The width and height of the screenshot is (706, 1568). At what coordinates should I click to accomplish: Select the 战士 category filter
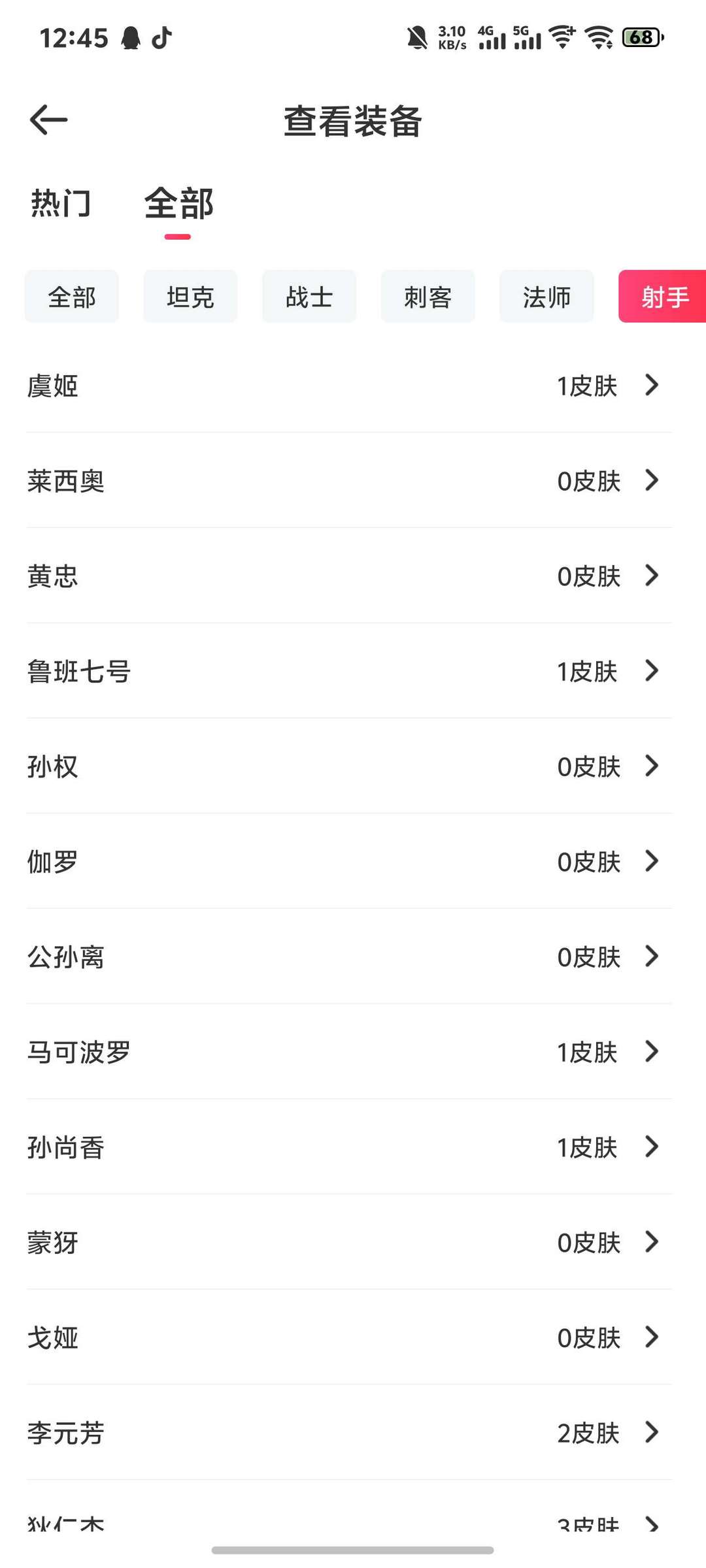[x=309, y=297]
